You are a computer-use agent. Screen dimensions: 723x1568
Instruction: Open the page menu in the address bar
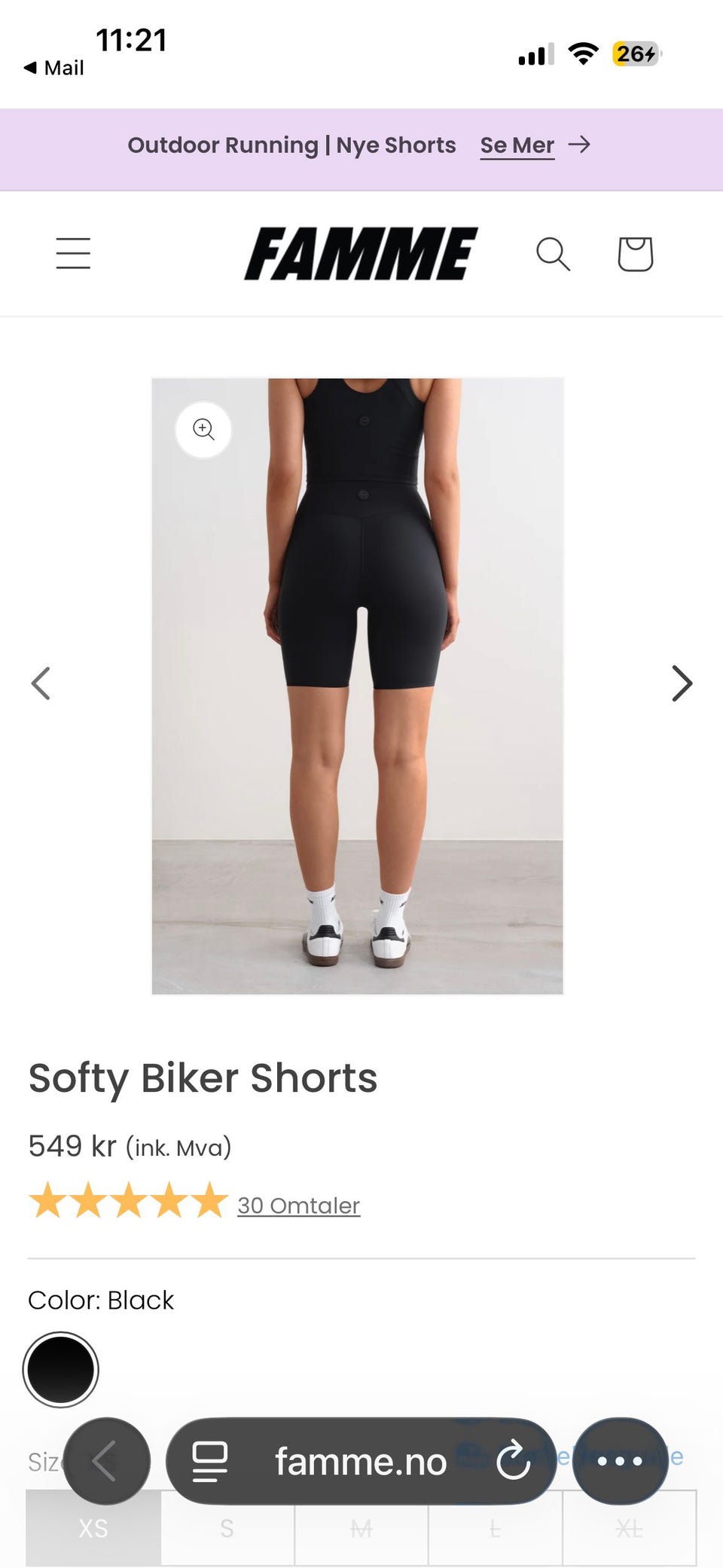click(209, 1461)
